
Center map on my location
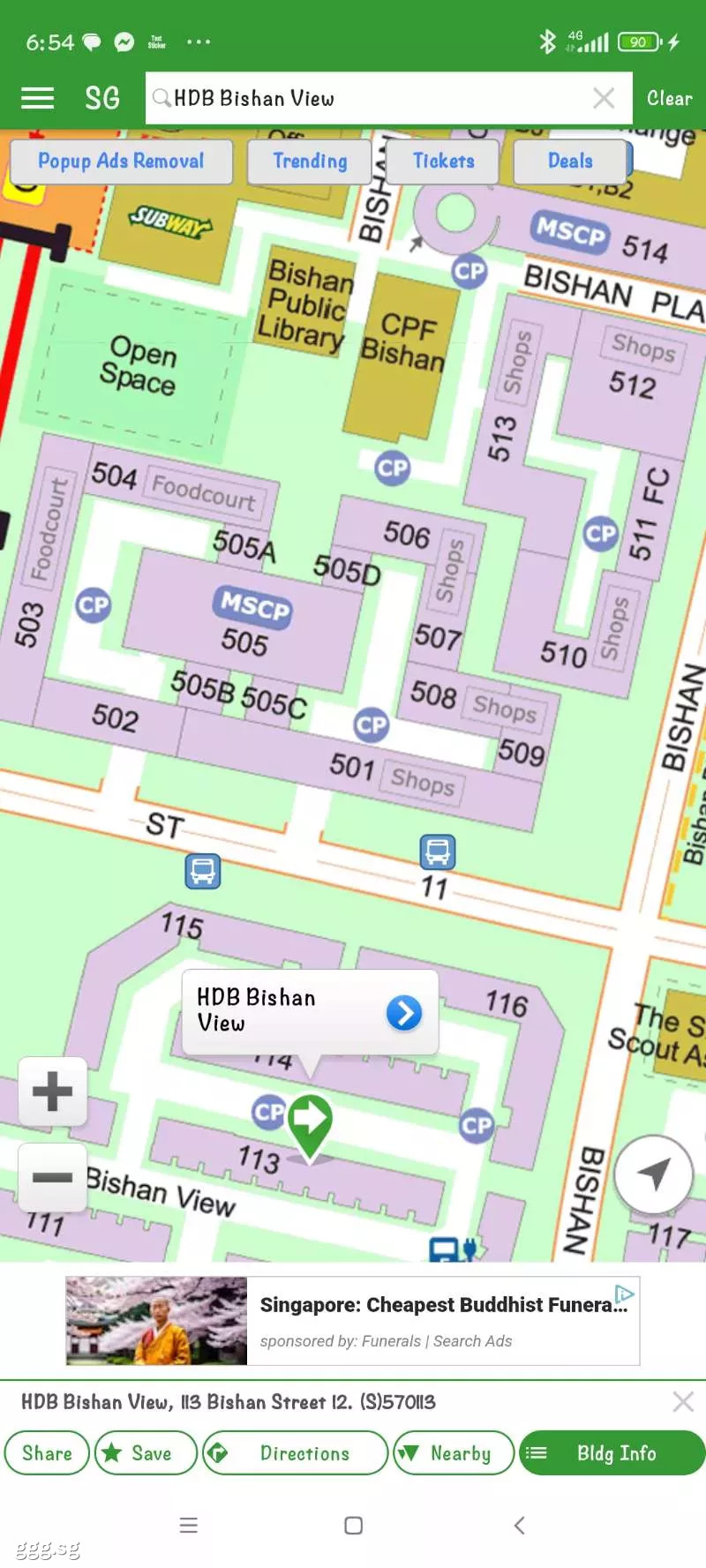point(653,1174)
